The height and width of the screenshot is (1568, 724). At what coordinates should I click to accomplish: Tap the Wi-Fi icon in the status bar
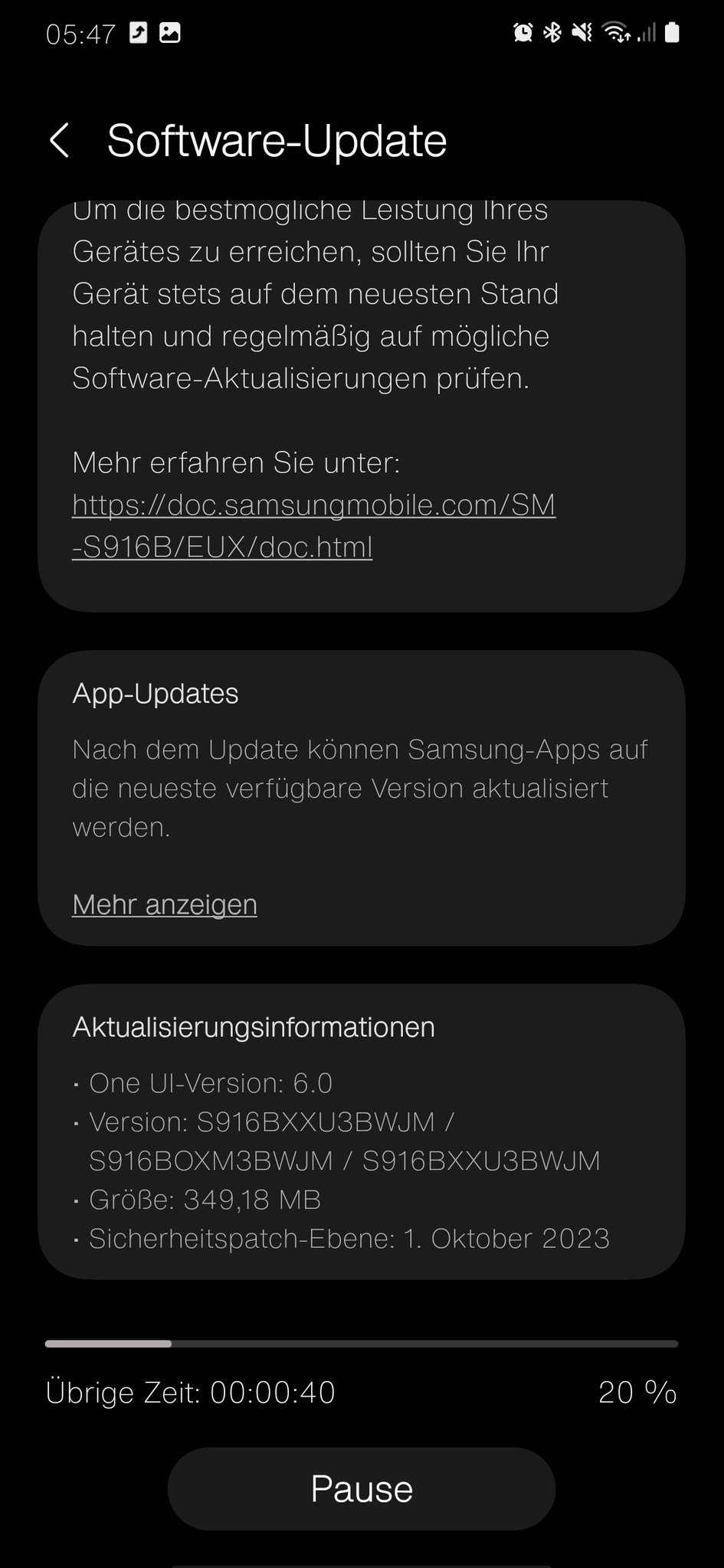(614, 32)
